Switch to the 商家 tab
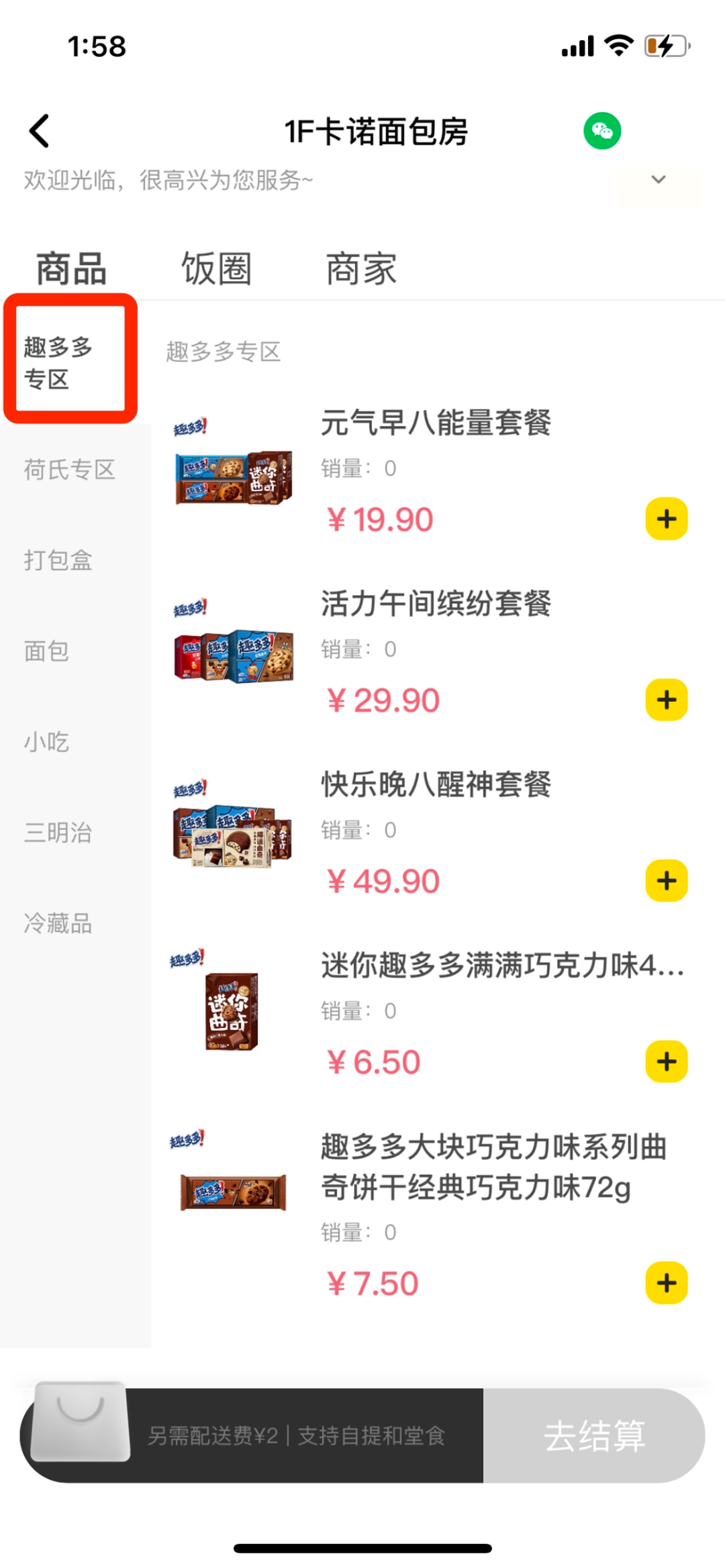 [361, 269]
